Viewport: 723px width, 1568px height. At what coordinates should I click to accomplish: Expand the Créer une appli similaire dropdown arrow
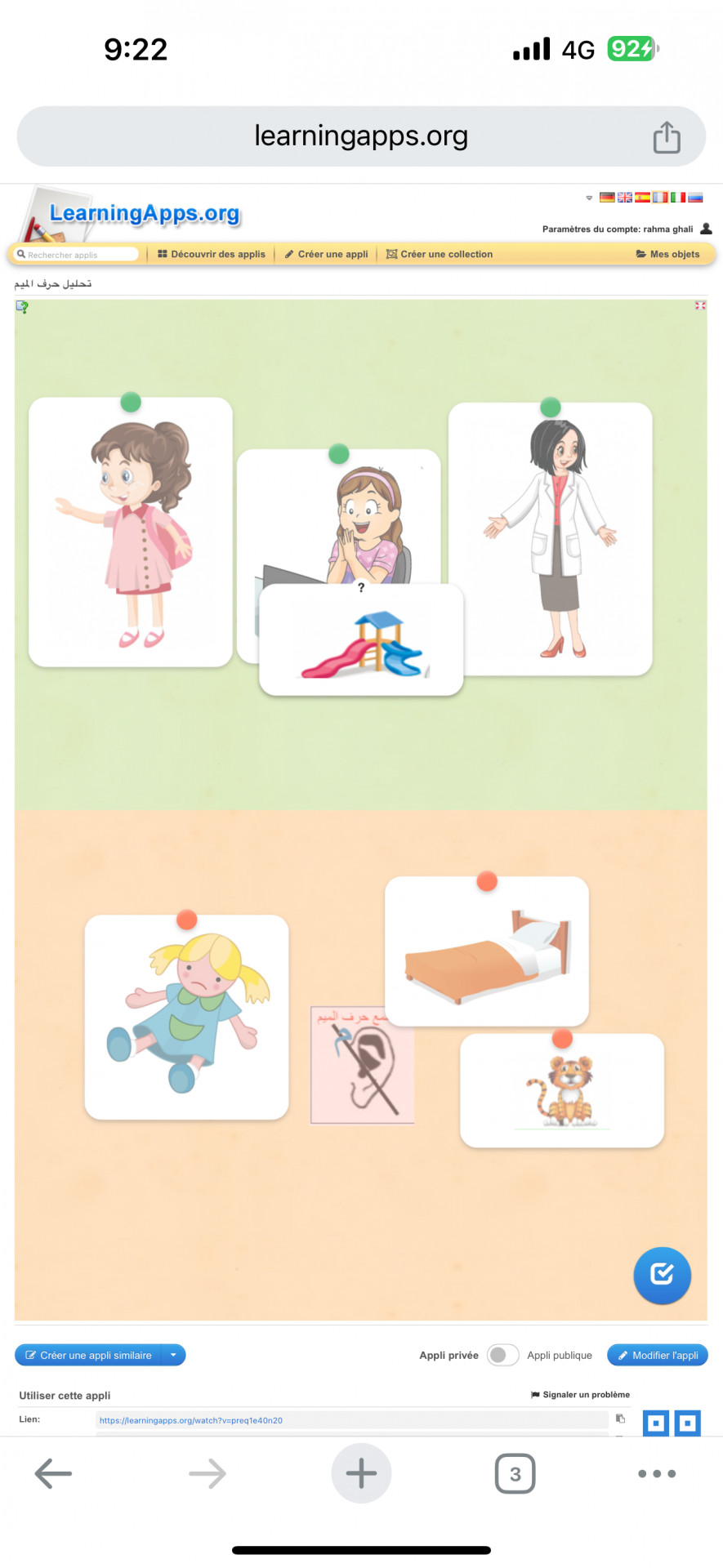[173, 1355]
